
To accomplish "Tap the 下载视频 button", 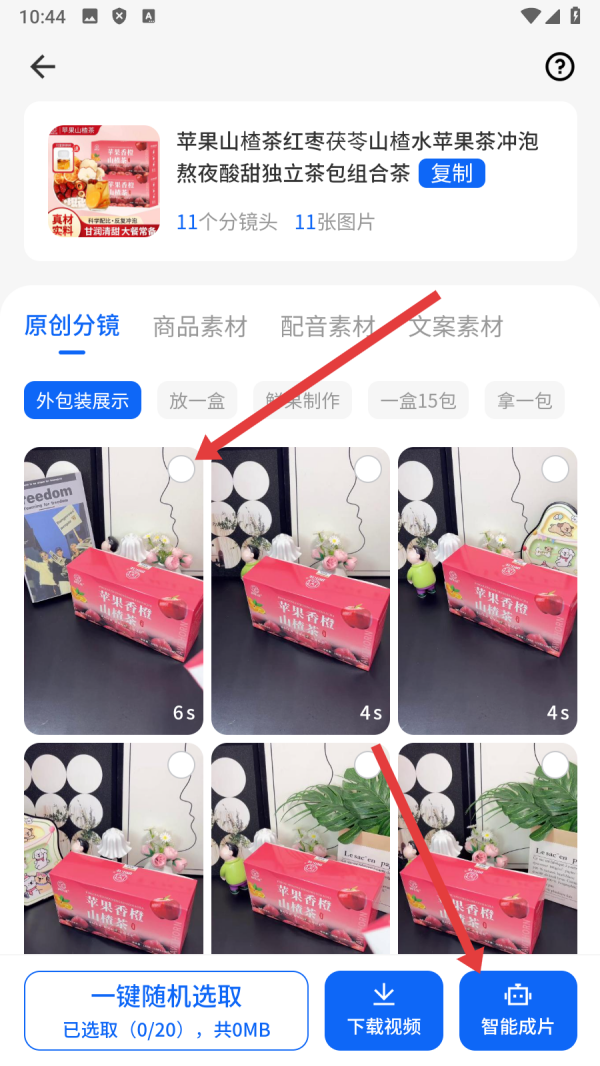I will [383, 1010].
